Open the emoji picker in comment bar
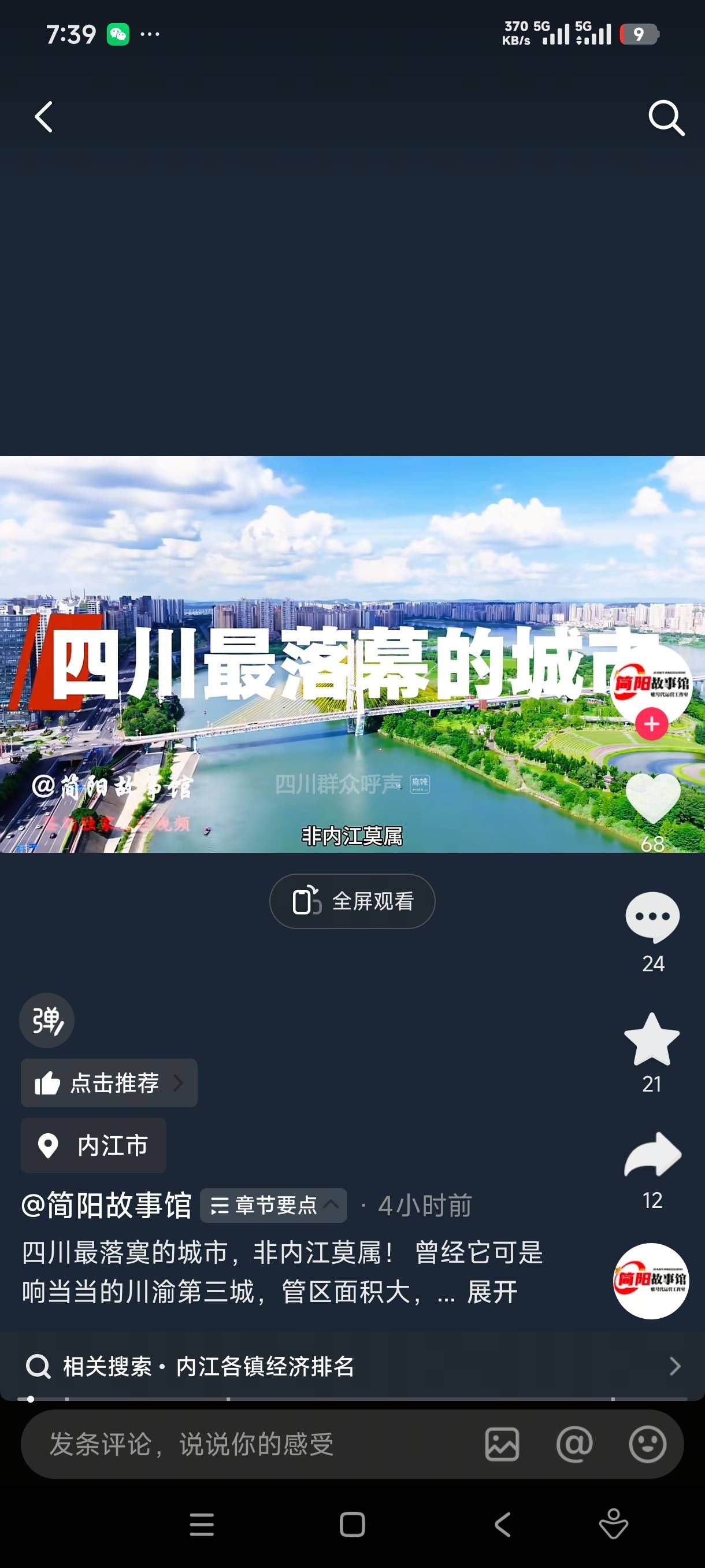The image size is (705, 1568). coord(647,1444)
